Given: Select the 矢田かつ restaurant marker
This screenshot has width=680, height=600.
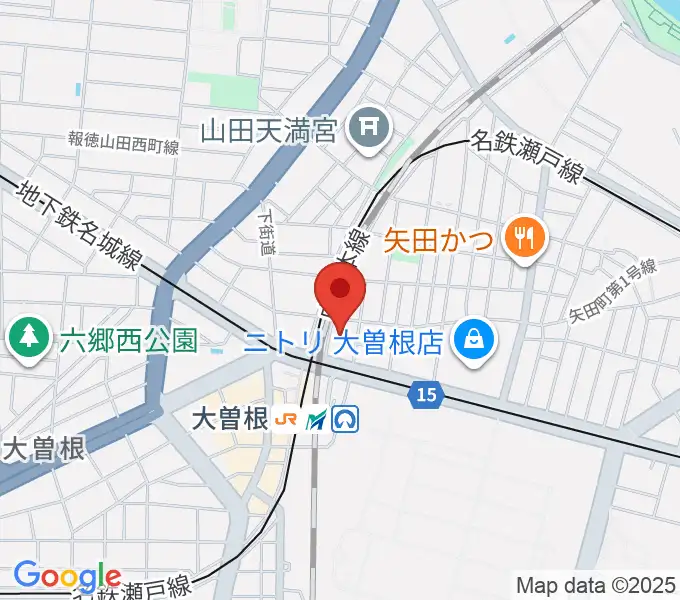Looking at the screenshot, I should tap(524, 239).
